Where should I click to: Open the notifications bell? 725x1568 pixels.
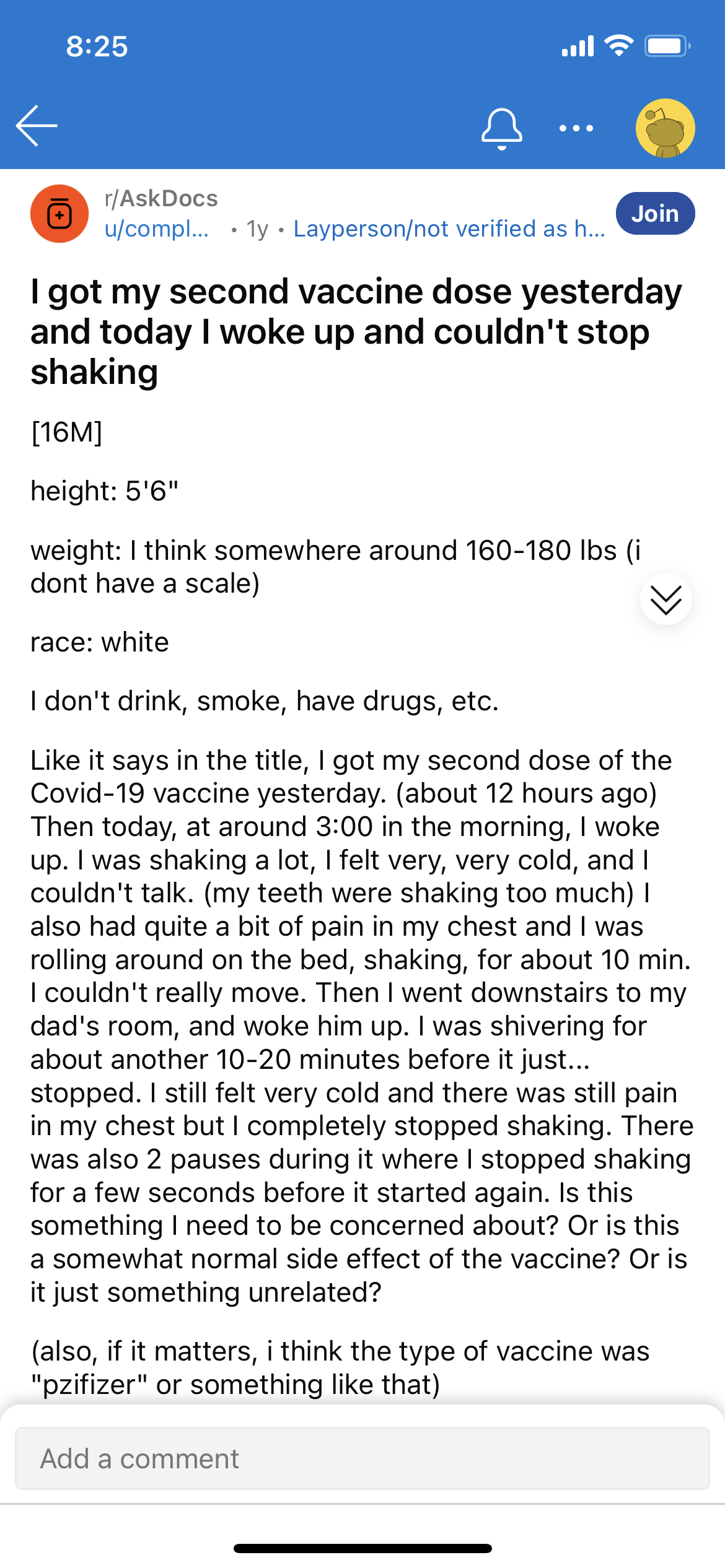[501, 129]
